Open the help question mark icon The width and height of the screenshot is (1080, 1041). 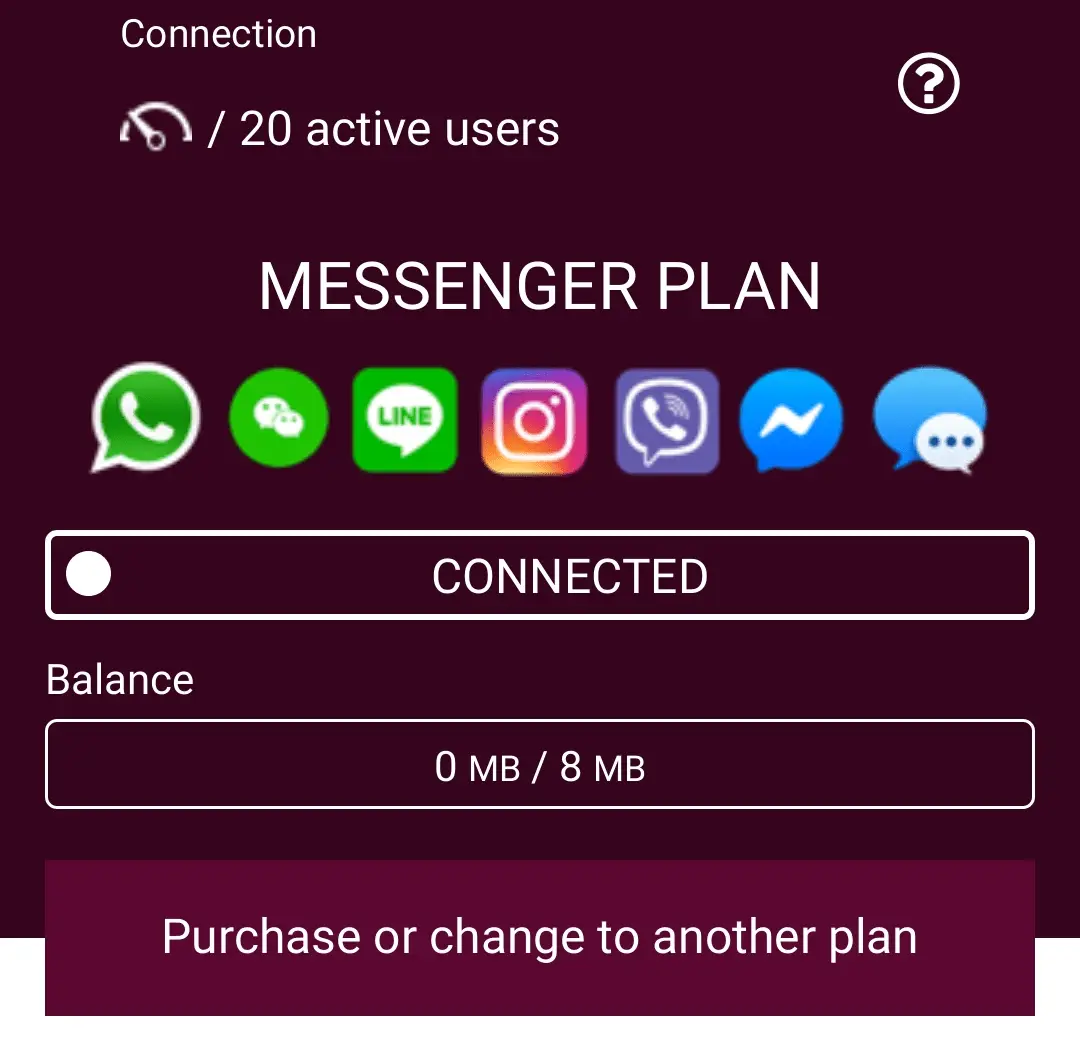(x=928, y=85)
